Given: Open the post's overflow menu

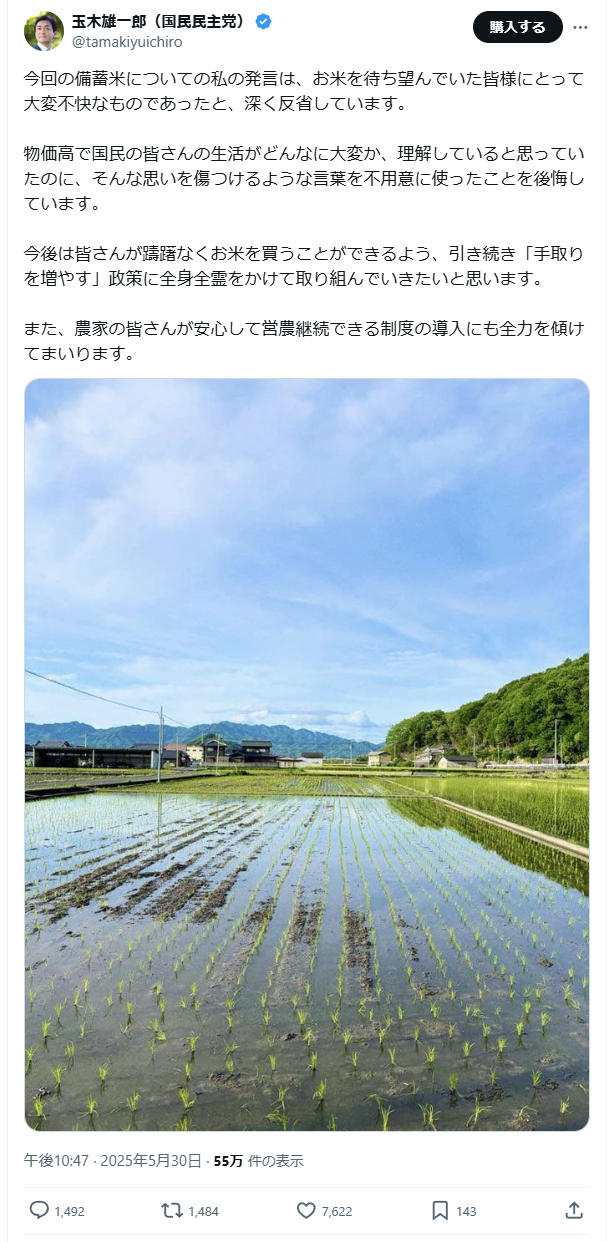Looking at the screenshot, I should tap(580, 27).
